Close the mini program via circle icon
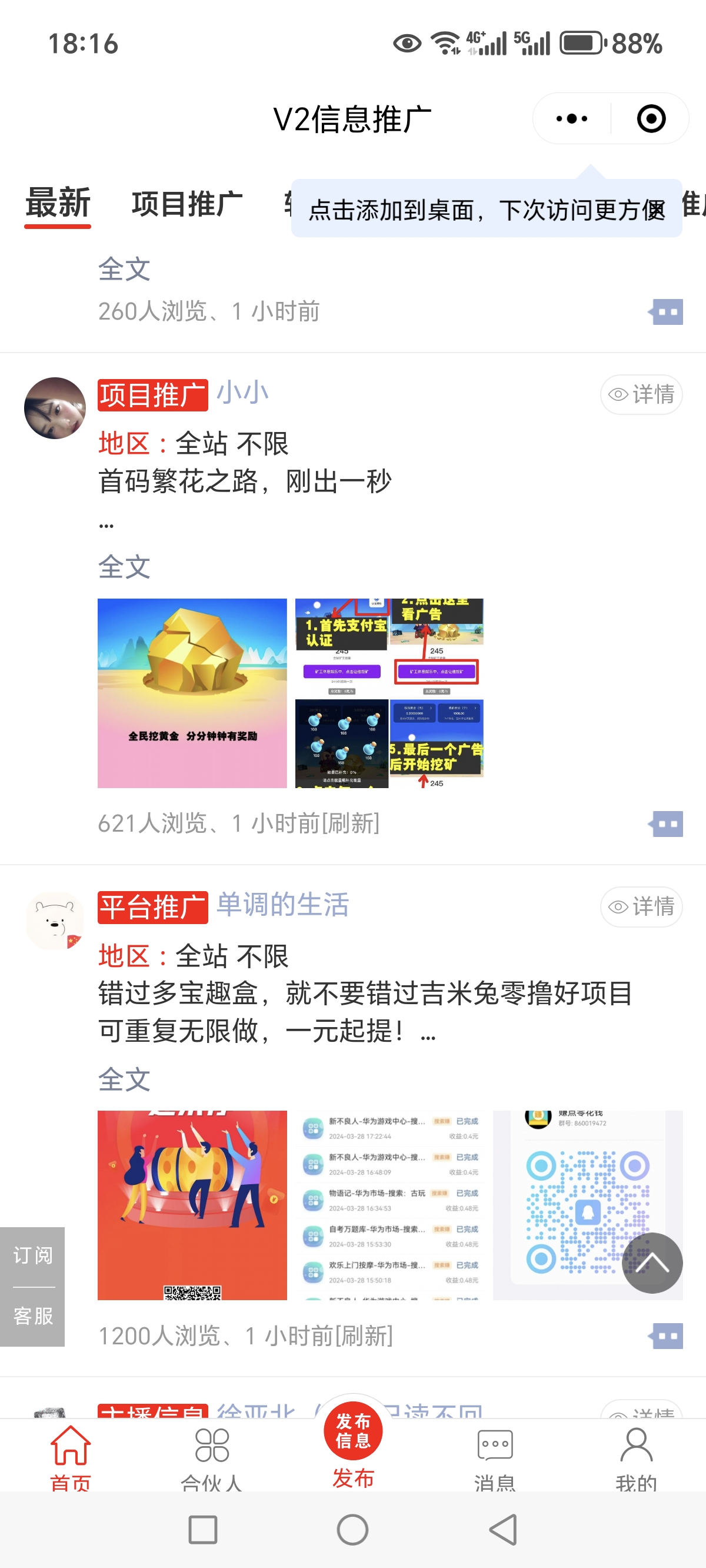 click(651, 119)
